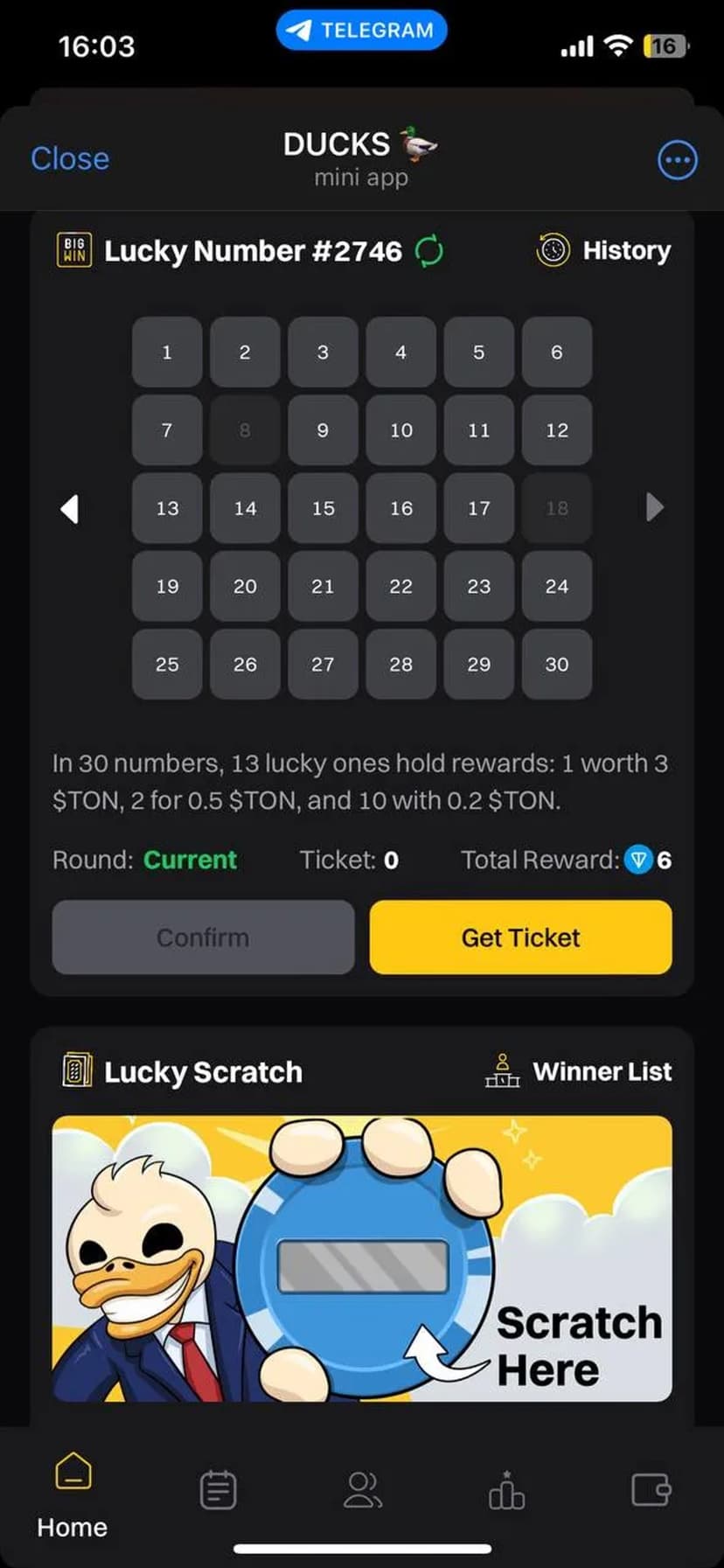Close the DUCKS mini app

(x=70, y=158)
